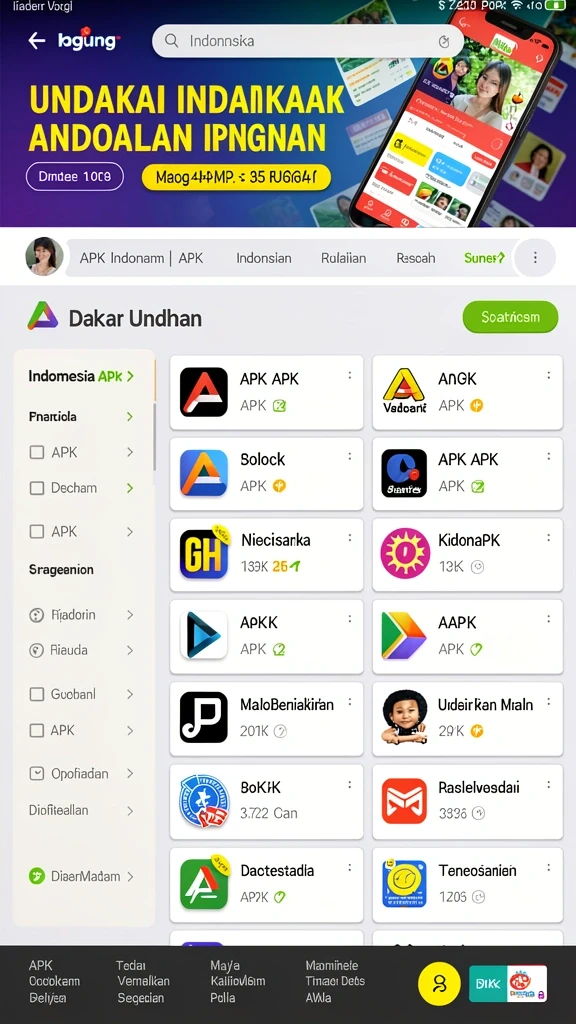Open the Indomesia APK sidebar row
This screenshot has height=1024, width=576.
tap(82, 376)
